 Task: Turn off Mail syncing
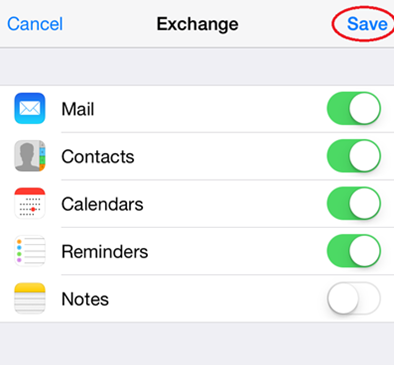click(x=354, y=109)
